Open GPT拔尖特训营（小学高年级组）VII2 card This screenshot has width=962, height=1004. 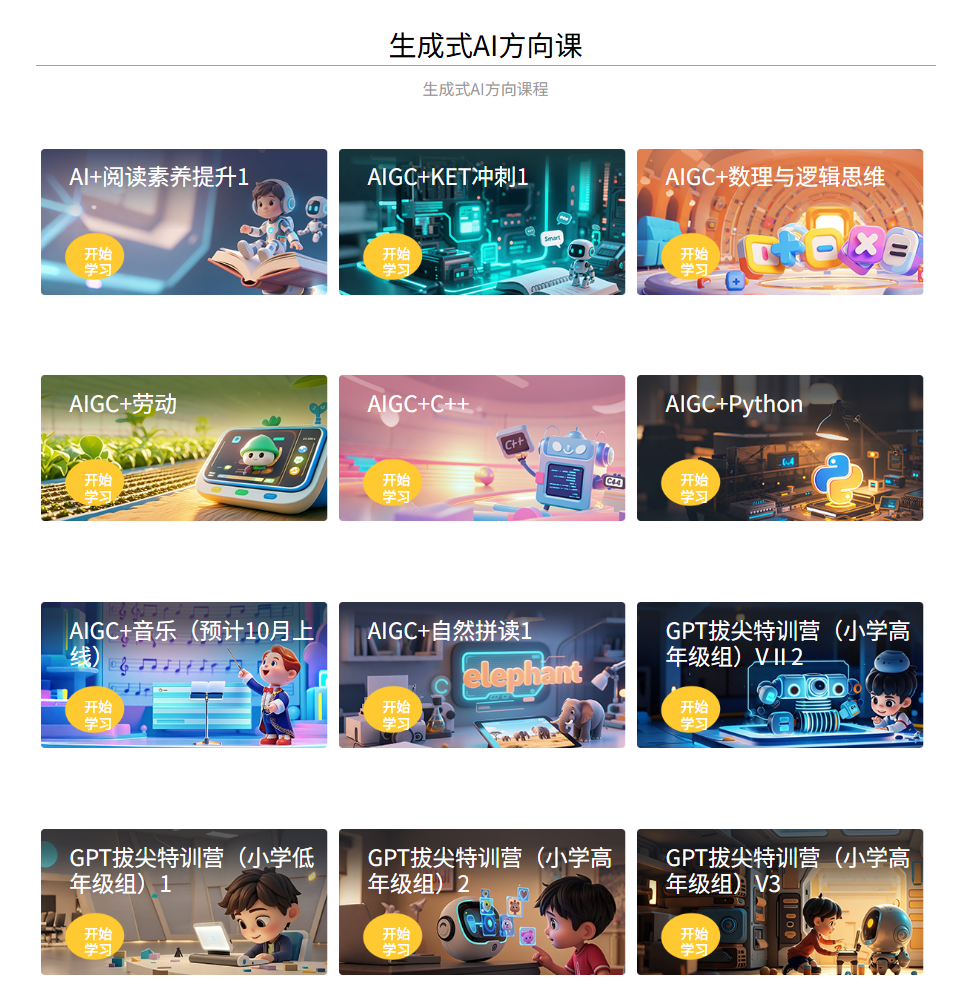pyautogui.click(x=779, y=675)
